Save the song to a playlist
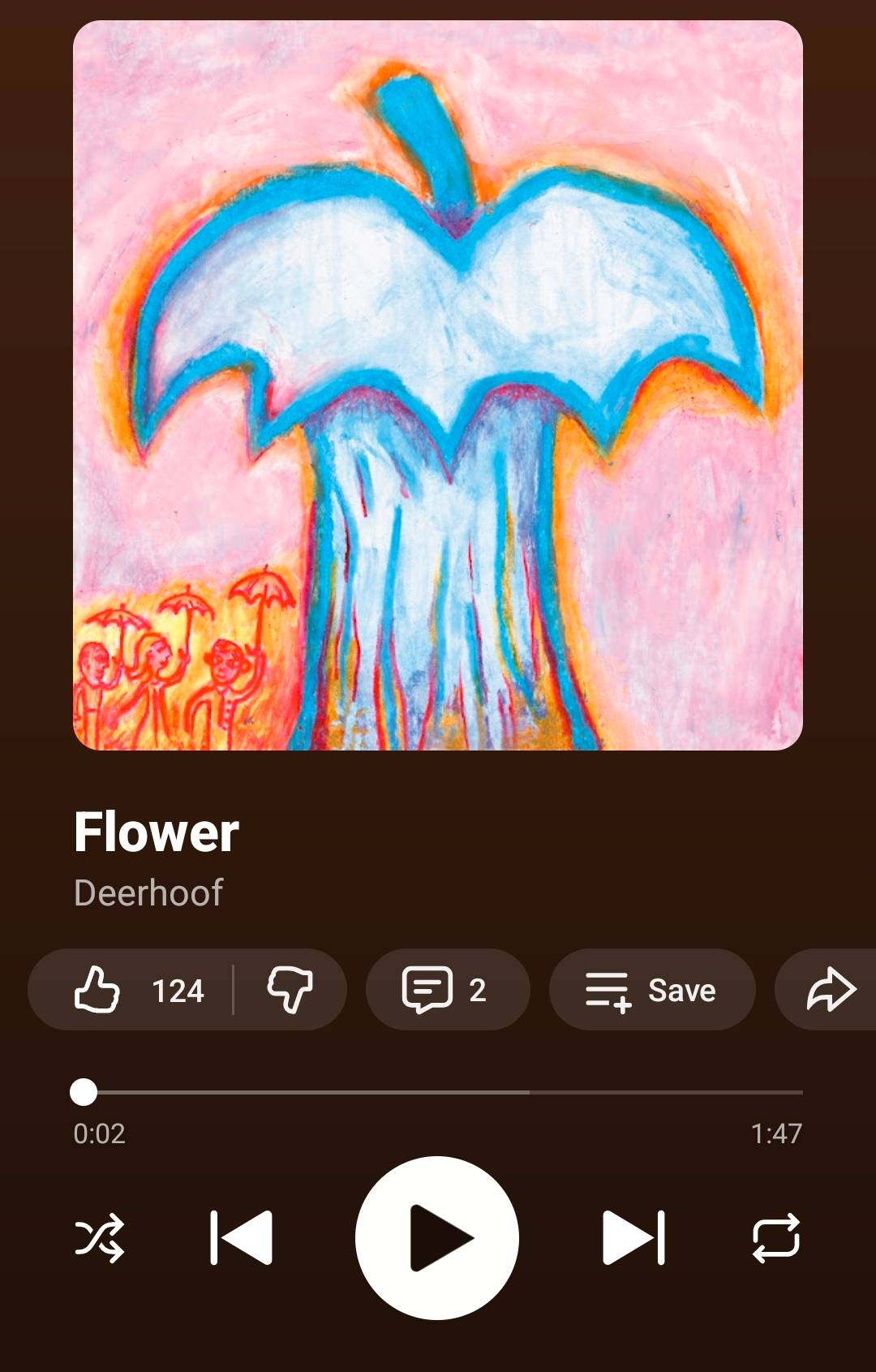This screenshot has width=876, height=1372. tap(652, 990)
